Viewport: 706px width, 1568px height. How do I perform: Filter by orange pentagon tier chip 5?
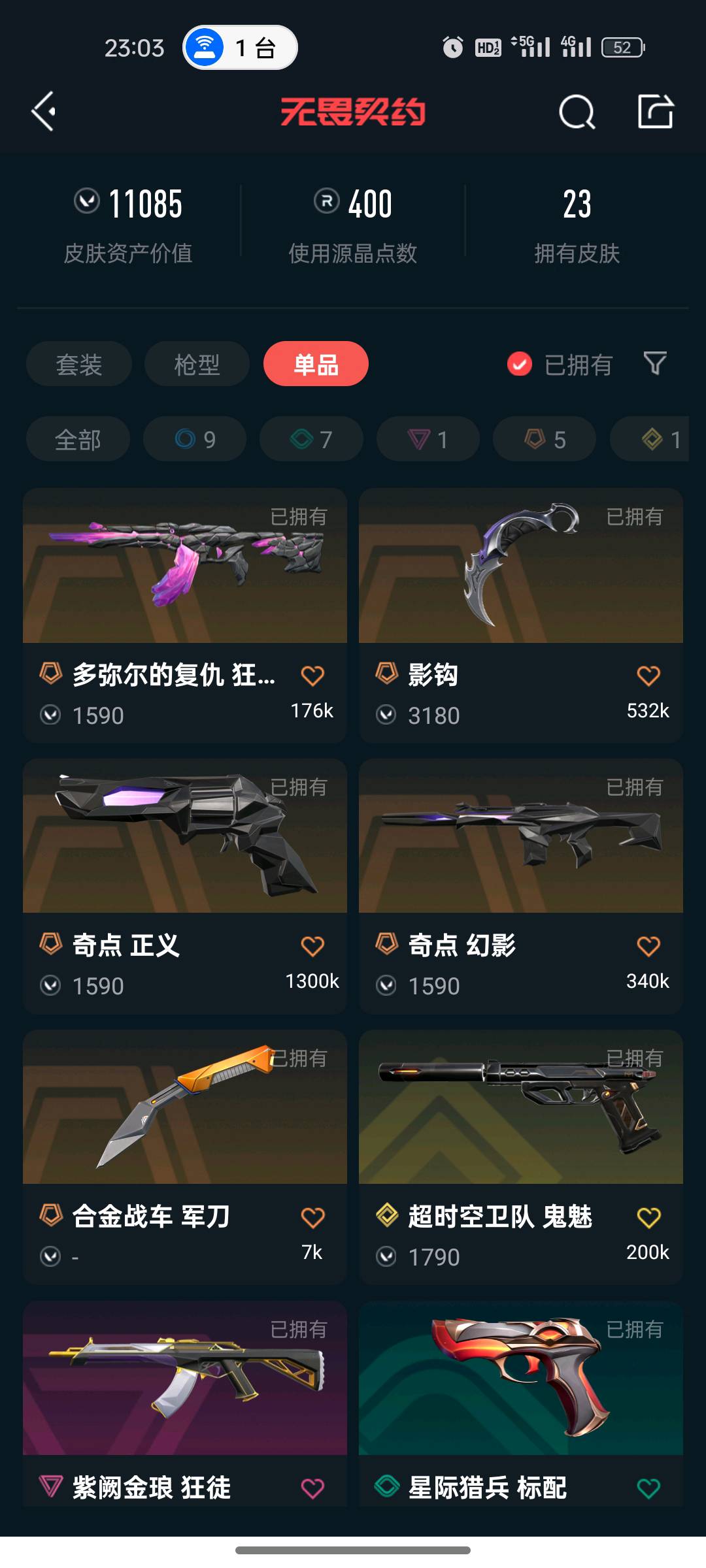(x=544, y=439)
